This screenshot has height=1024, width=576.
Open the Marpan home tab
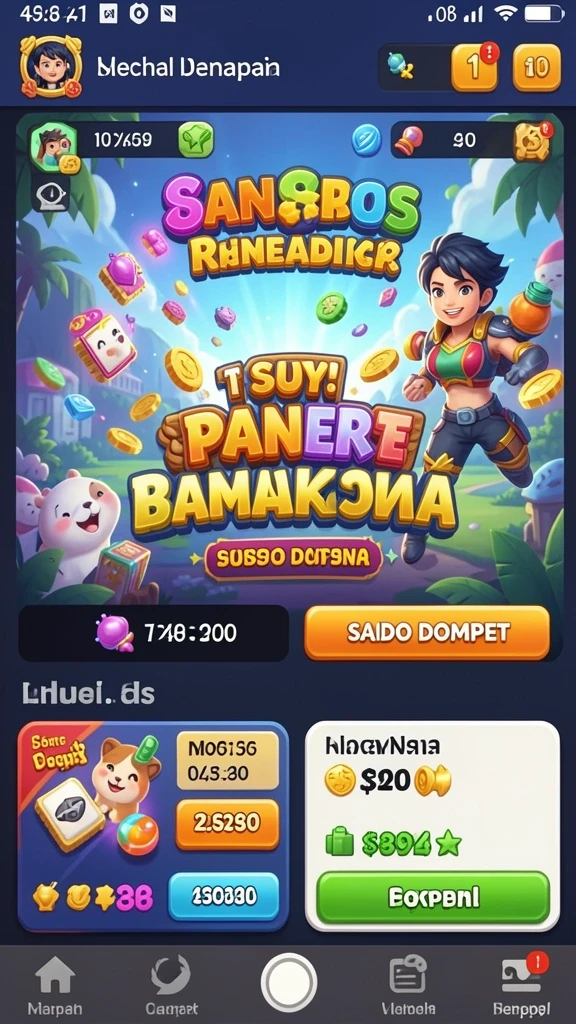(55, 986)
